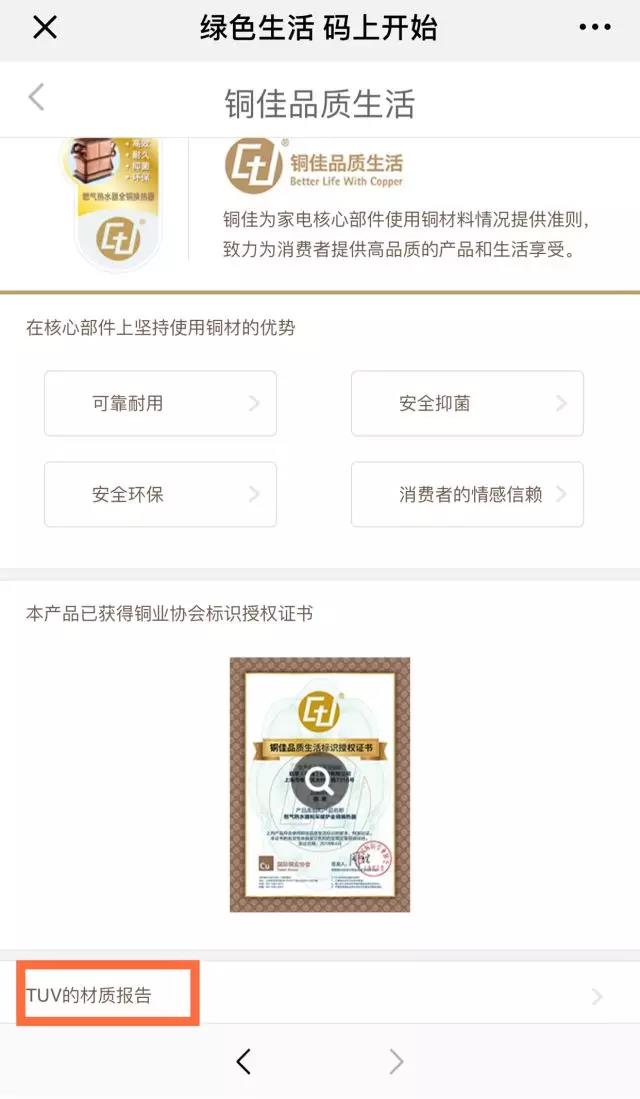Open the three-dot more options menu
The image size is (640, 1099).
tap(594, 28)
